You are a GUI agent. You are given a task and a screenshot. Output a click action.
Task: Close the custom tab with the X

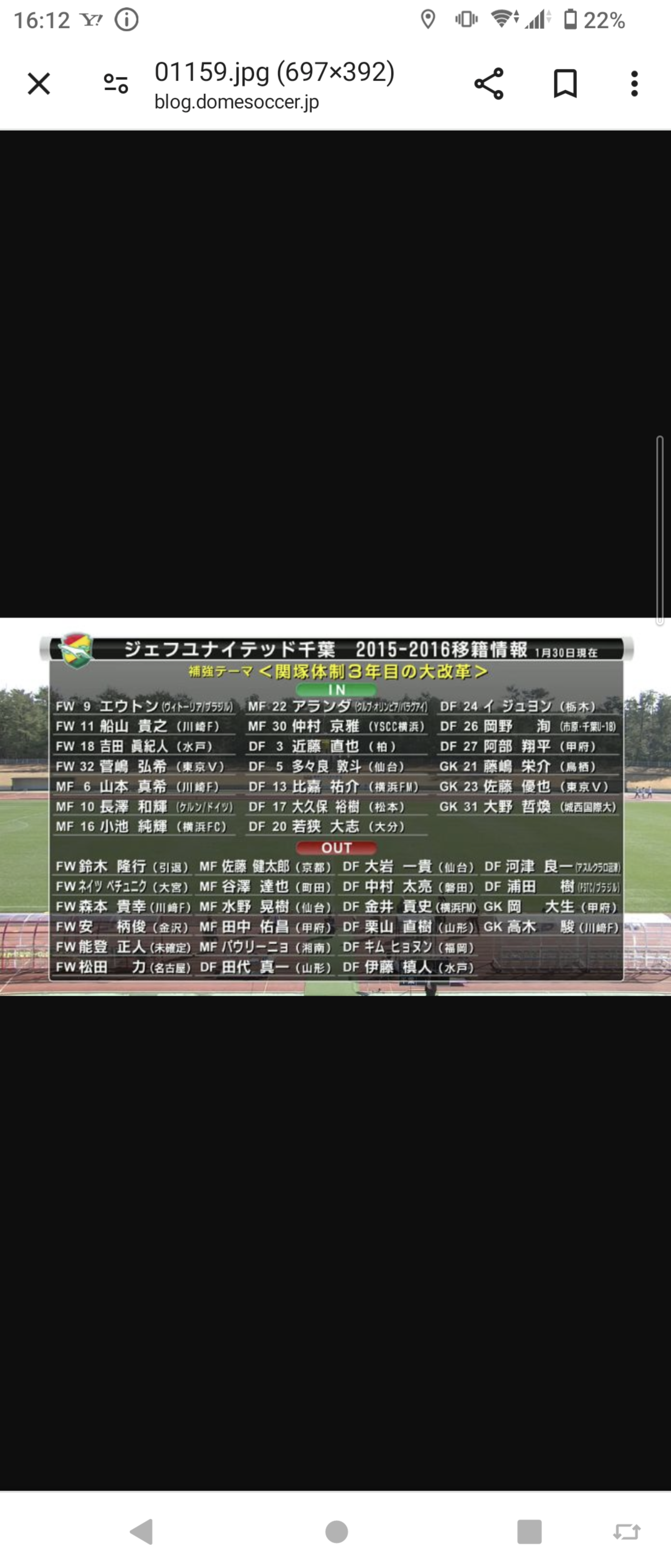[39, 83]
